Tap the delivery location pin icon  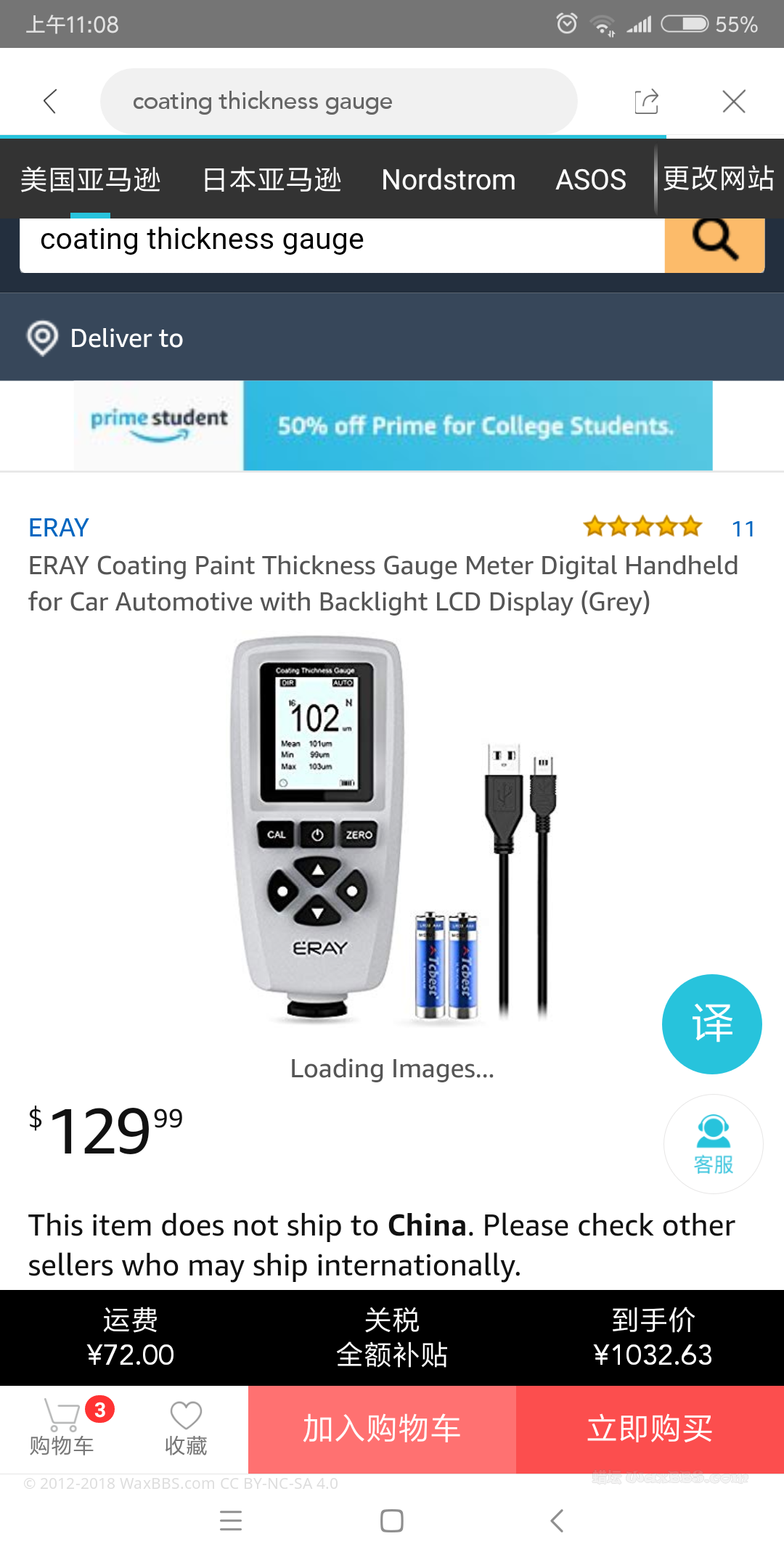[41, 338]
